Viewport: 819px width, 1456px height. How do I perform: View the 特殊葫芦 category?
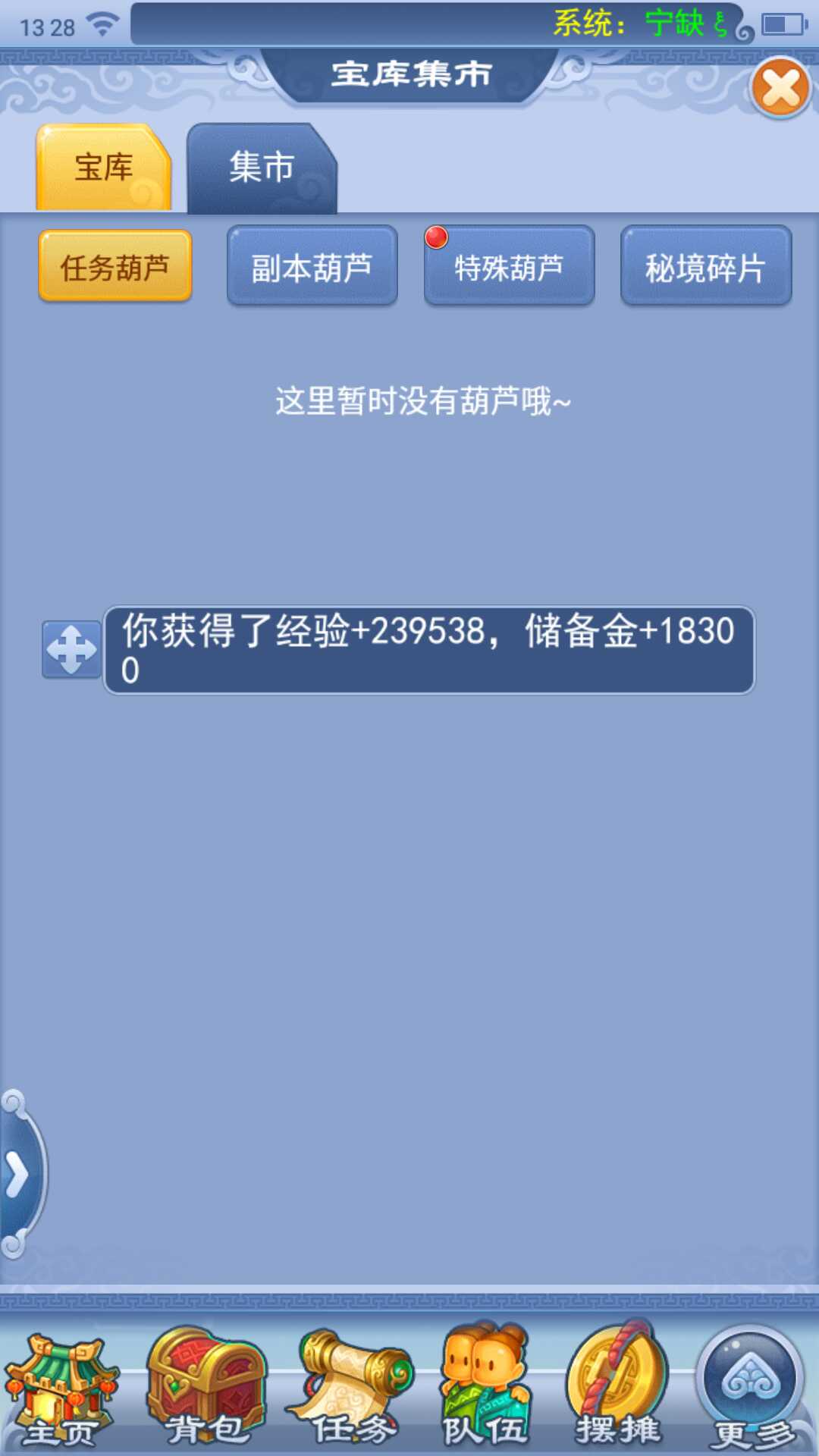click(x=509, y=267)
